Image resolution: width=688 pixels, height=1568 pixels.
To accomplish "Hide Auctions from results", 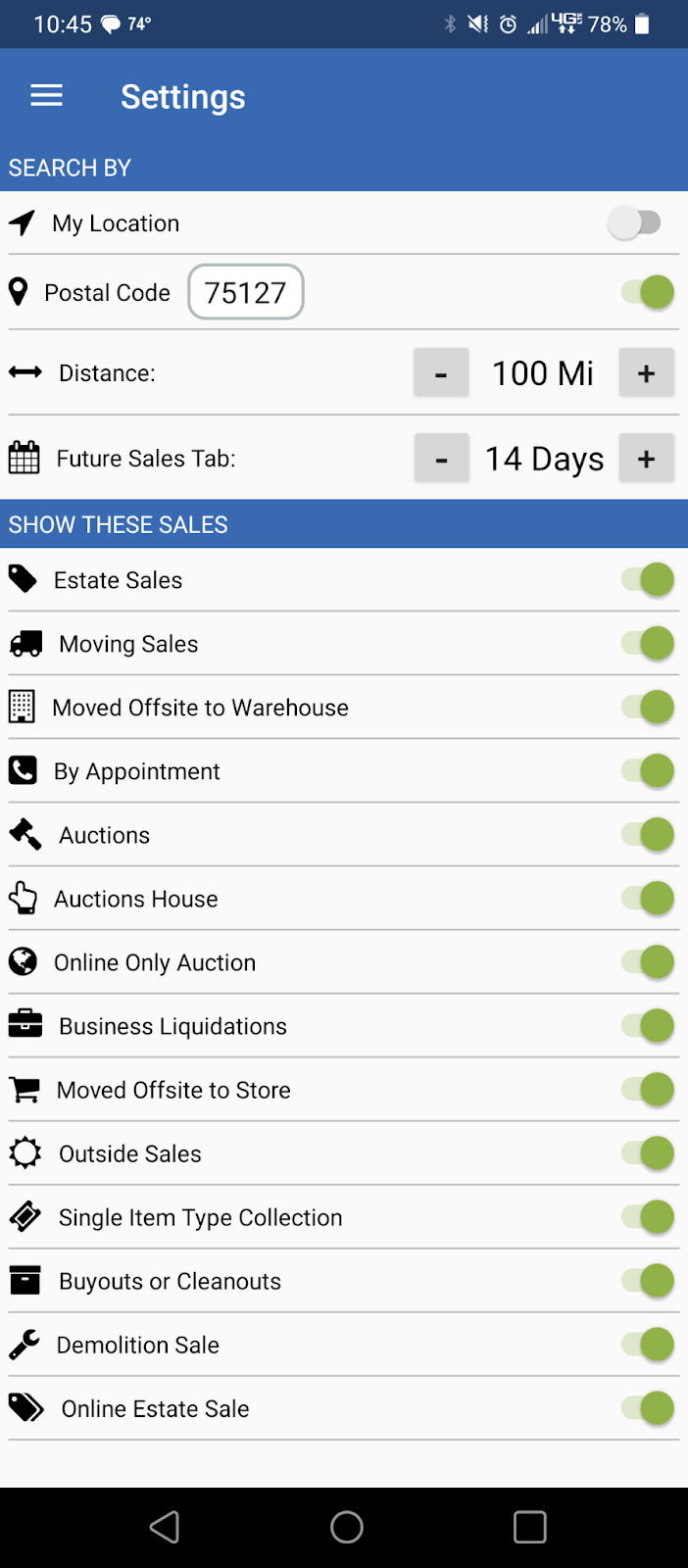I will pos(649,835).
